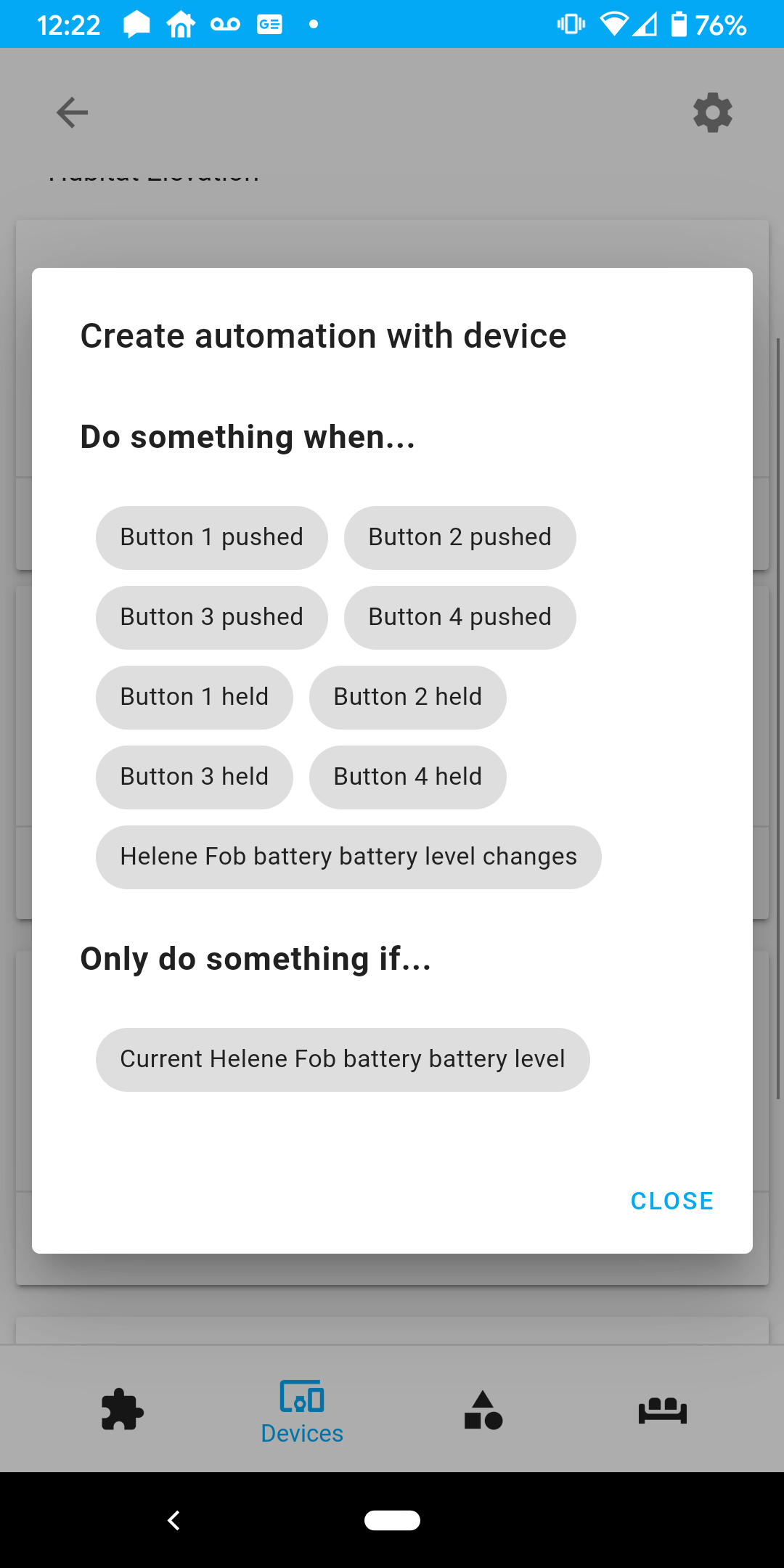This screenshot has width=784, height=1568.
Task: Select Helene Fob battery level changes trigger
Action: point(348,857)
